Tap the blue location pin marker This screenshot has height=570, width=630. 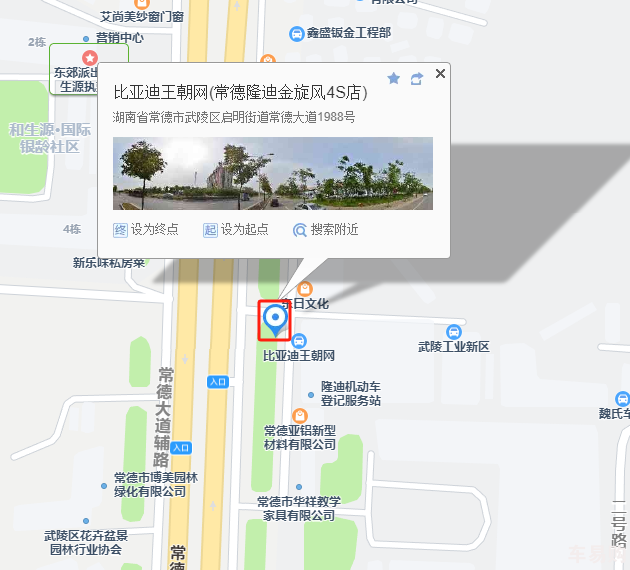275,320
